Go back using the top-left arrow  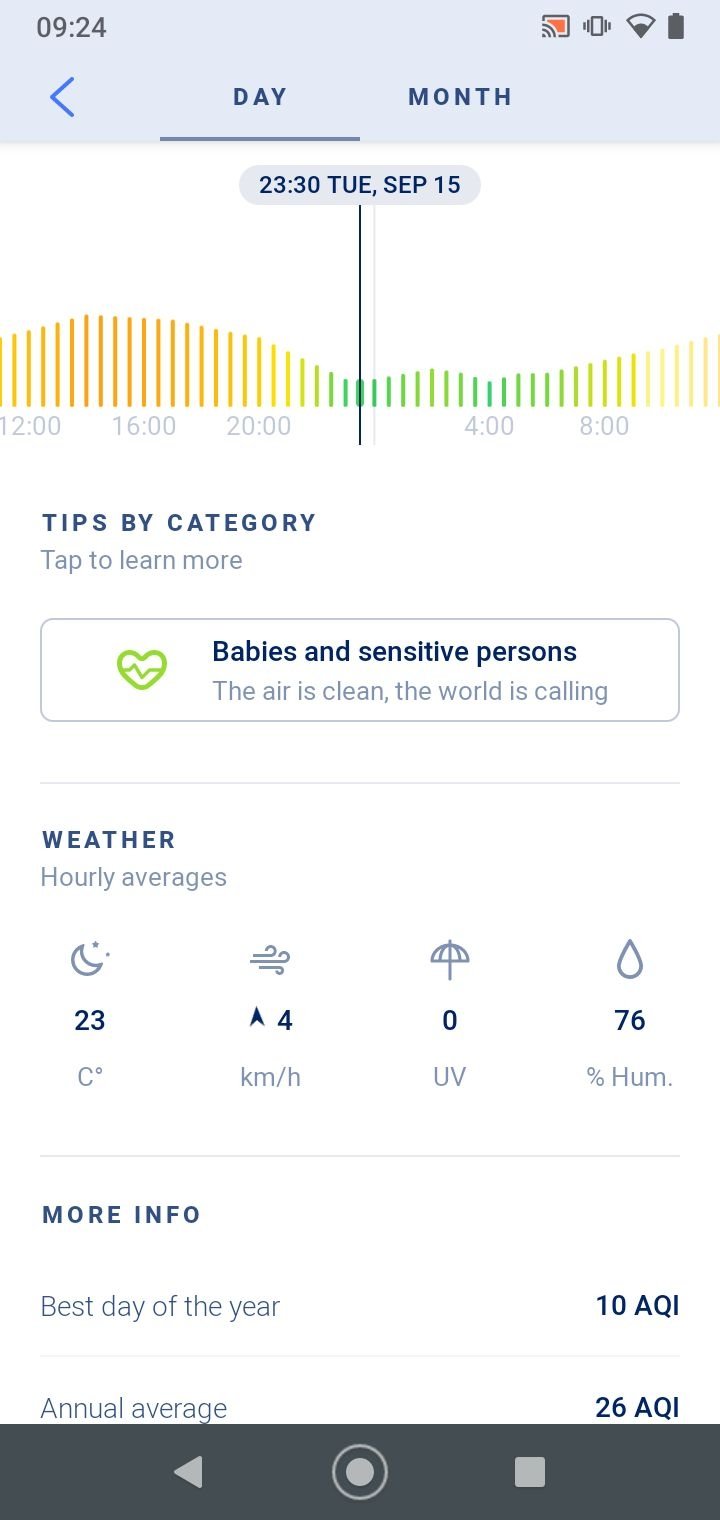(x=62, y=97)
